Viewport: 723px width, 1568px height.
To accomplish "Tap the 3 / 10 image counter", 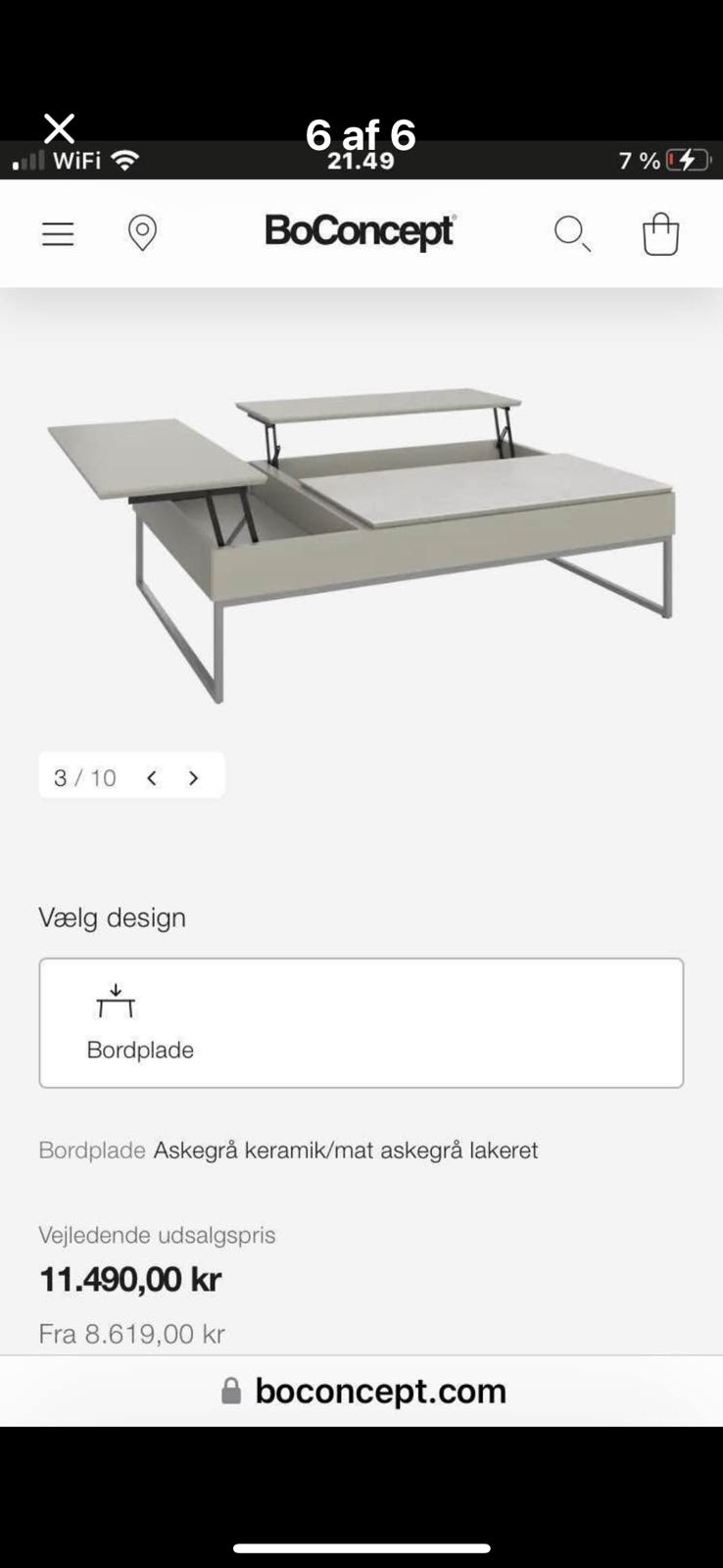I will (83, 776).
